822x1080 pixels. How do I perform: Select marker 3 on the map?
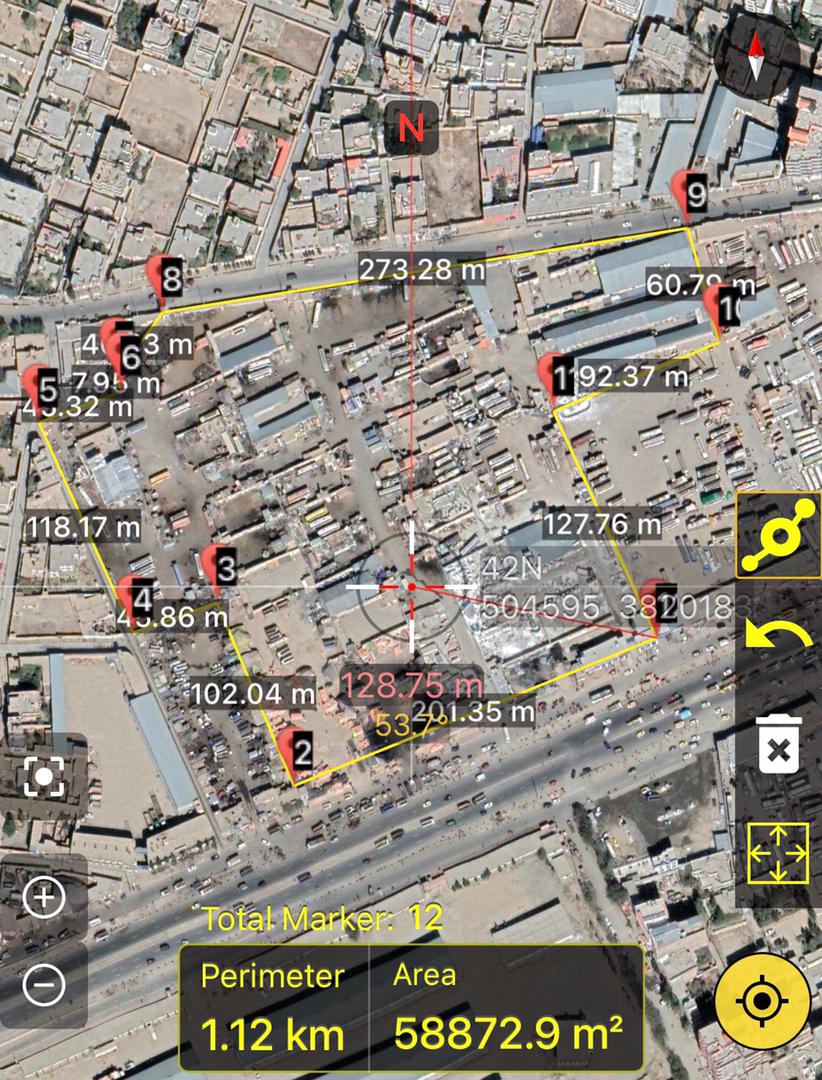220,567
